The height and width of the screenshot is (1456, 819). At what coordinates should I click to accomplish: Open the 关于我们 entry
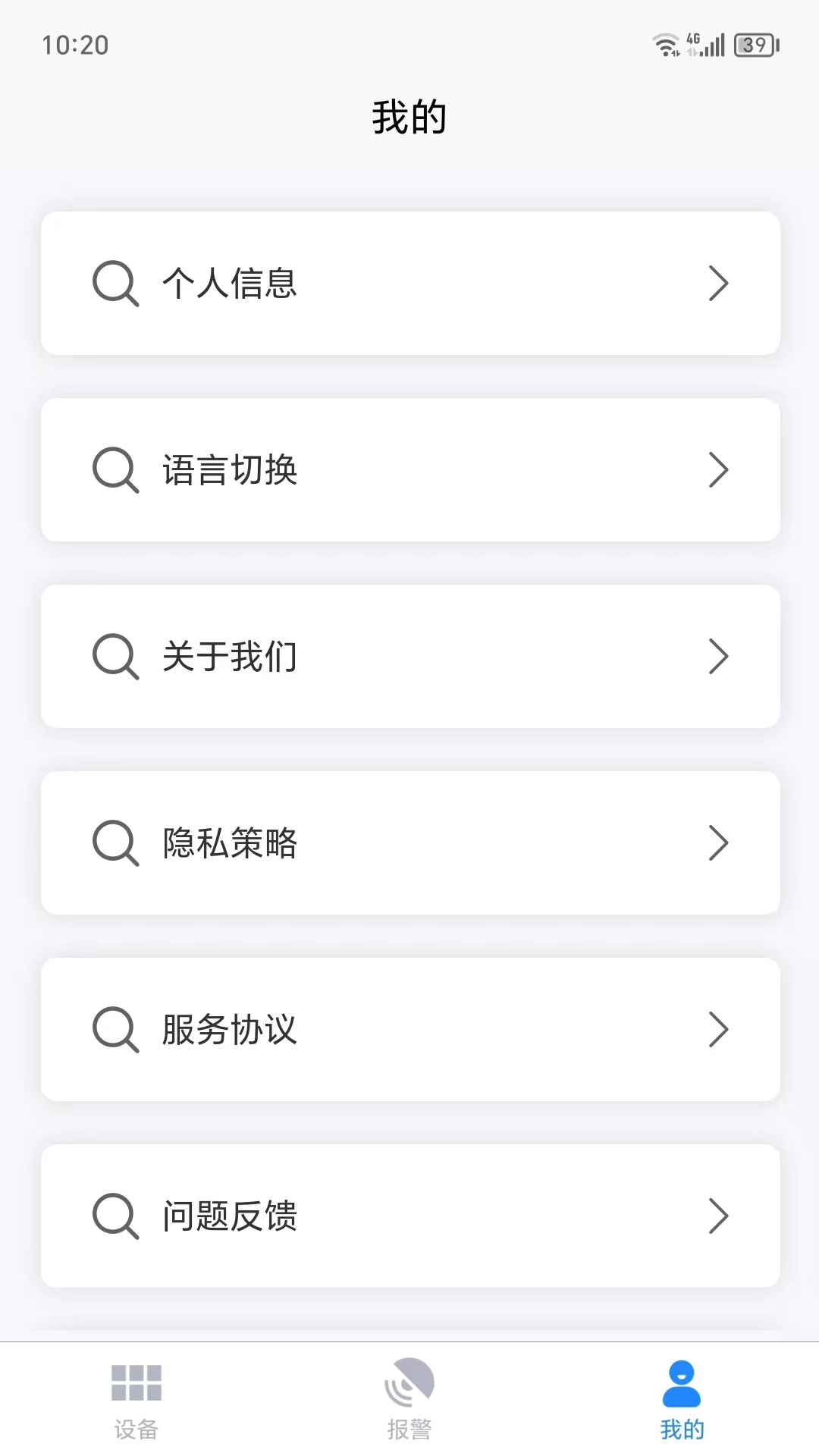409,656
